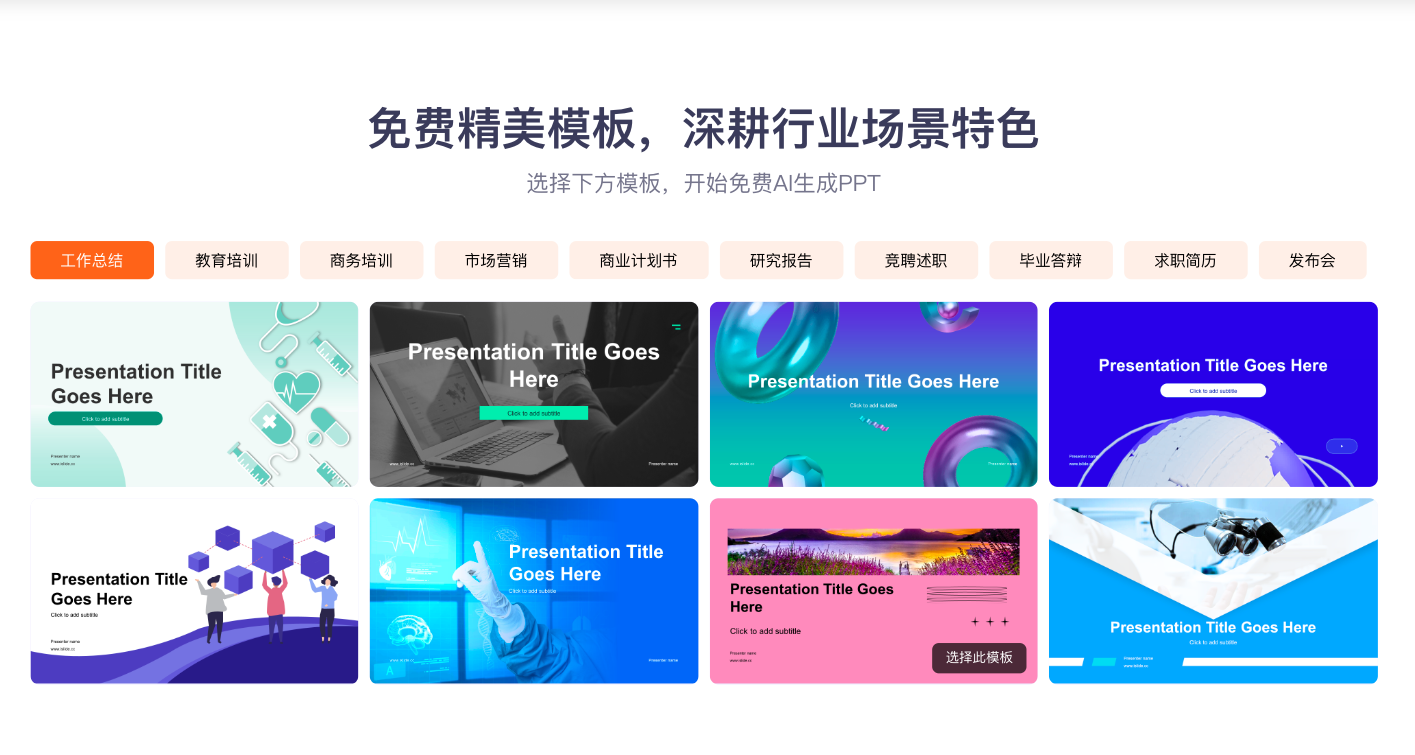
Task: Open the 发布会 template category
Action: click(1312, 260)
